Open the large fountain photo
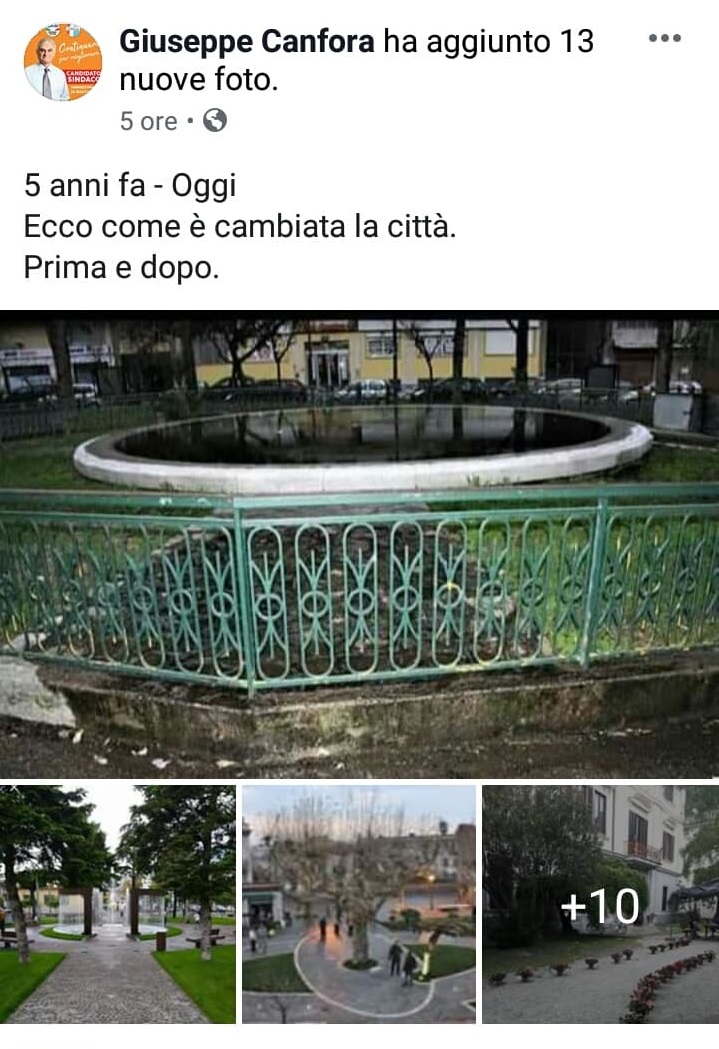This screenshot has width=719, height=1049. pyautogui.click(x=359, y=545)
